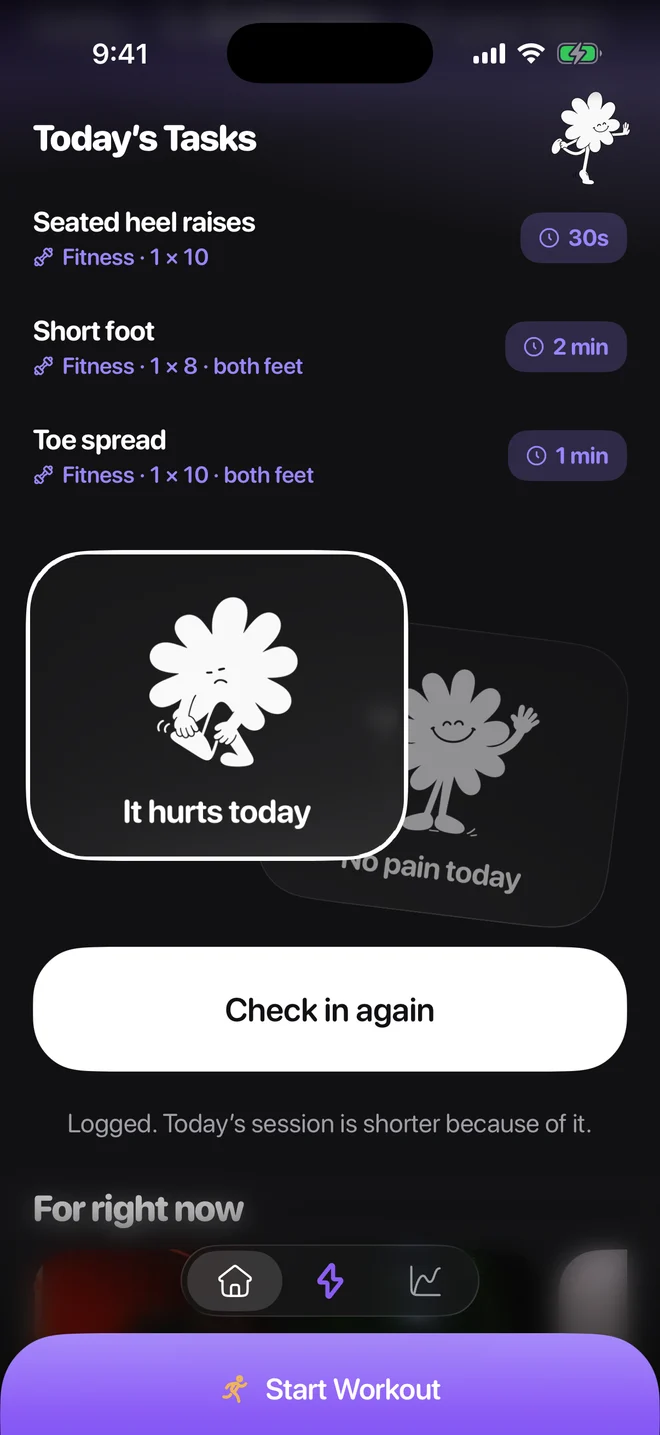The height and width of the screenshot is (1435, 660).
Task: Open the Seated heel raises task
Action: (330, 239)
